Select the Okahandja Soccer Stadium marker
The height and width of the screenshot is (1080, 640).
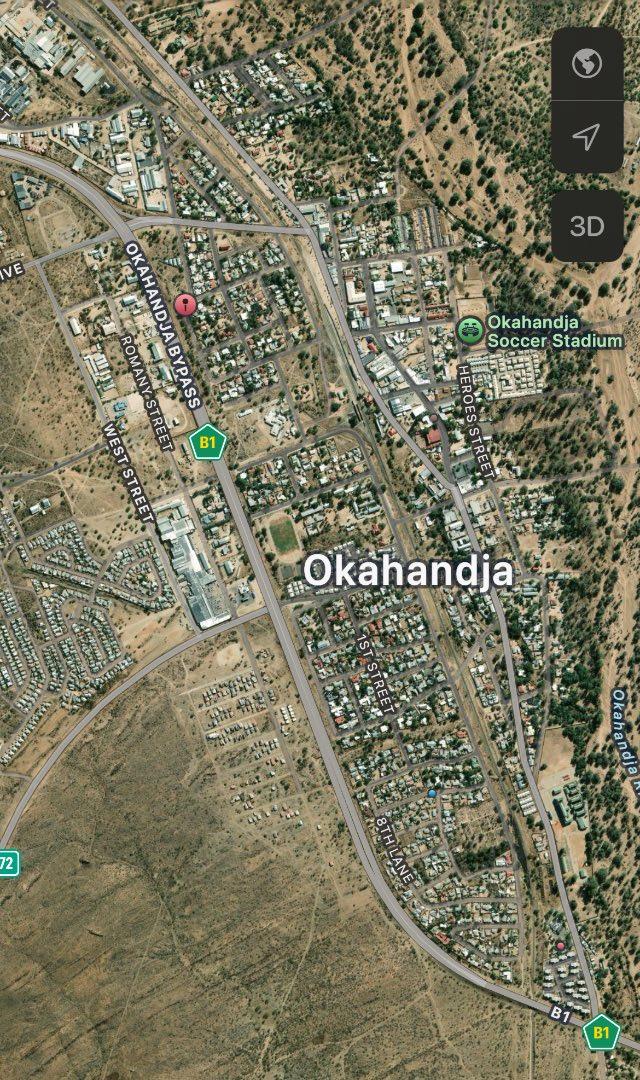pyautogui.click(x=470, y=331)
